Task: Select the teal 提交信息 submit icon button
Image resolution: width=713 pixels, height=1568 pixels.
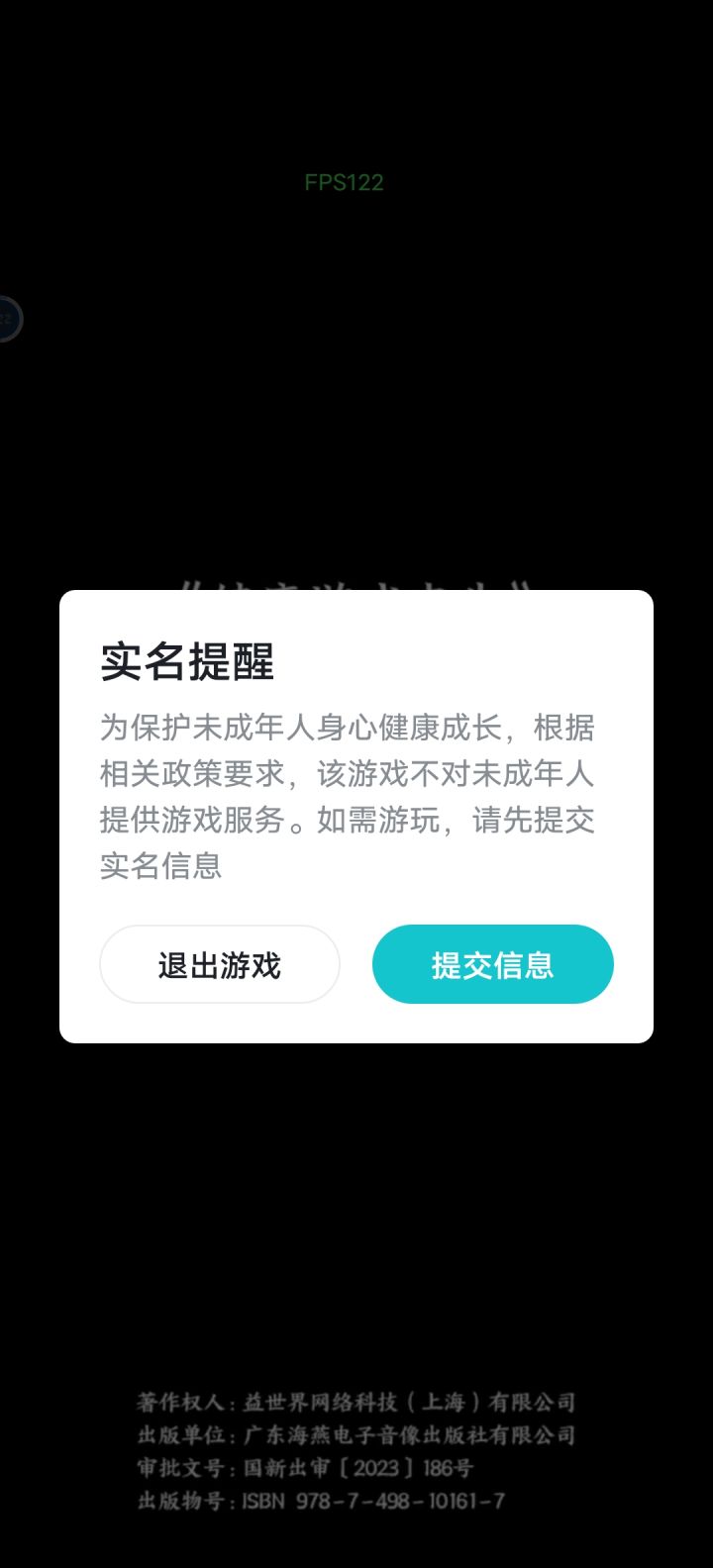Action: tap(492, 964)
